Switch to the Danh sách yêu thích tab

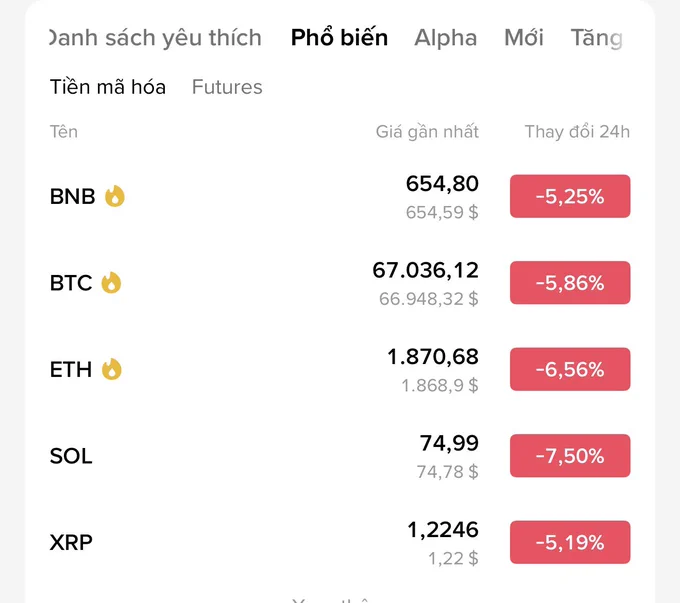[x=155, y=38]
